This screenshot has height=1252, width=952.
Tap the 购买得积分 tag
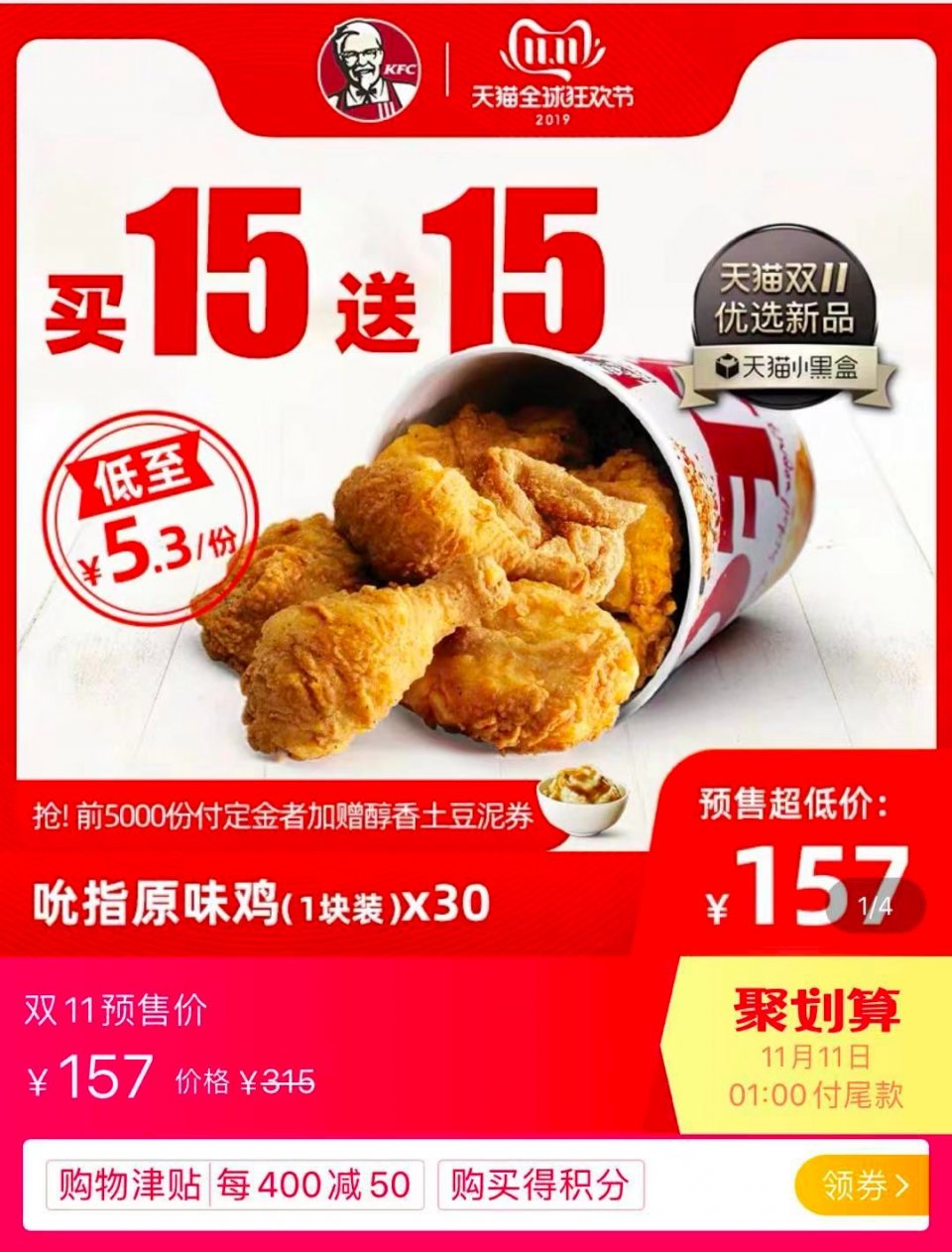(x=540, y=1185)
